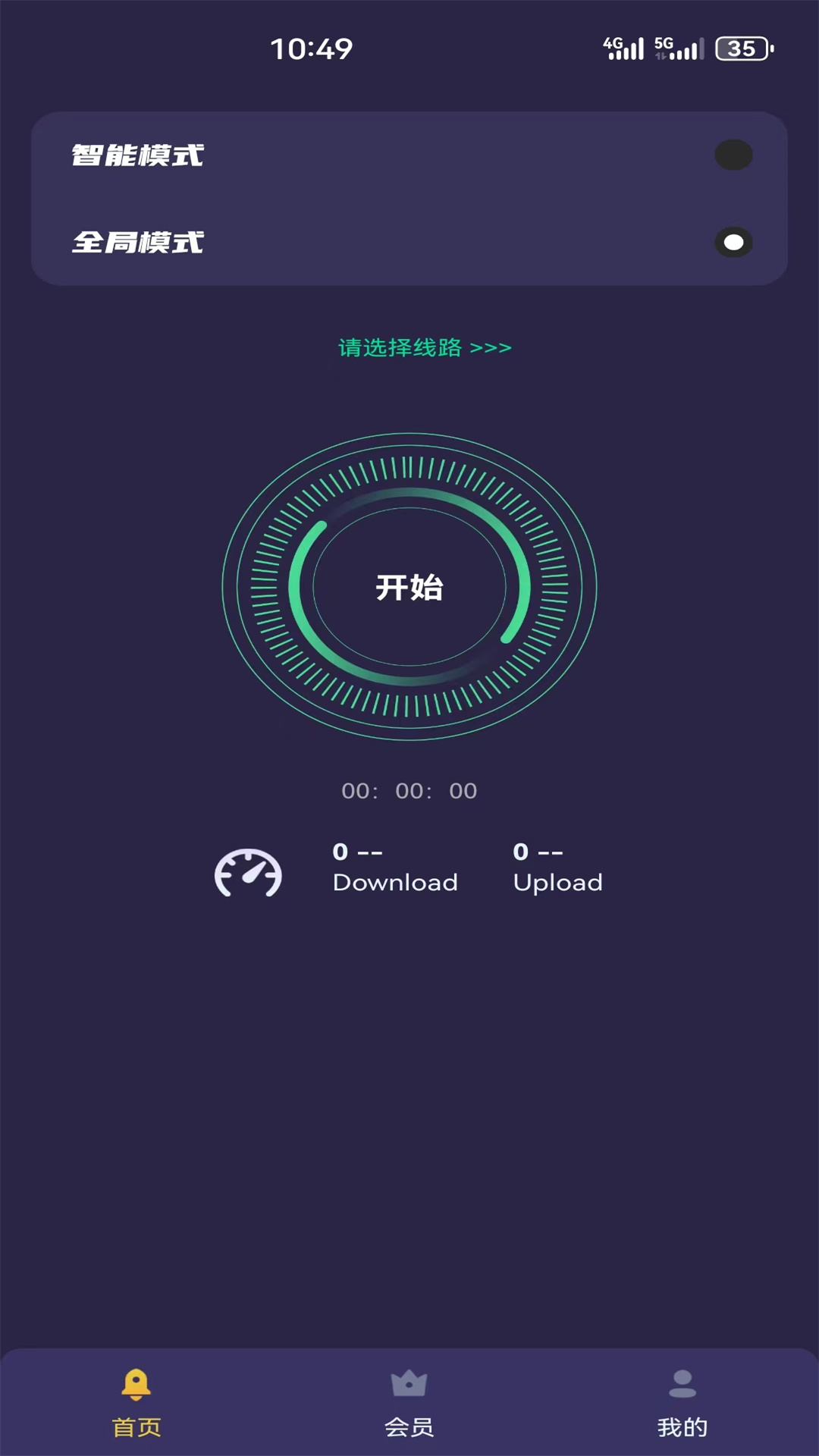Go to the 会员 tab
819x1456 pixels.
tap(409, 1403)
